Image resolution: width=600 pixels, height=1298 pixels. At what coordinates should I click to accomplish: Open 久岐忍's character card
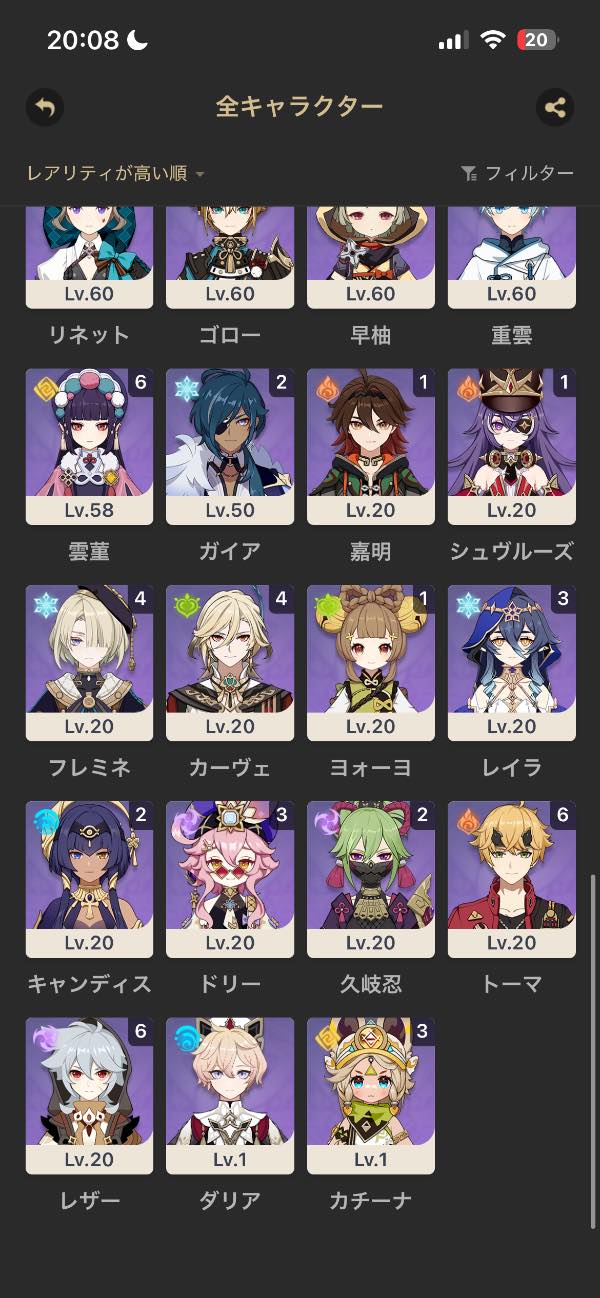(x=371, y=878)
